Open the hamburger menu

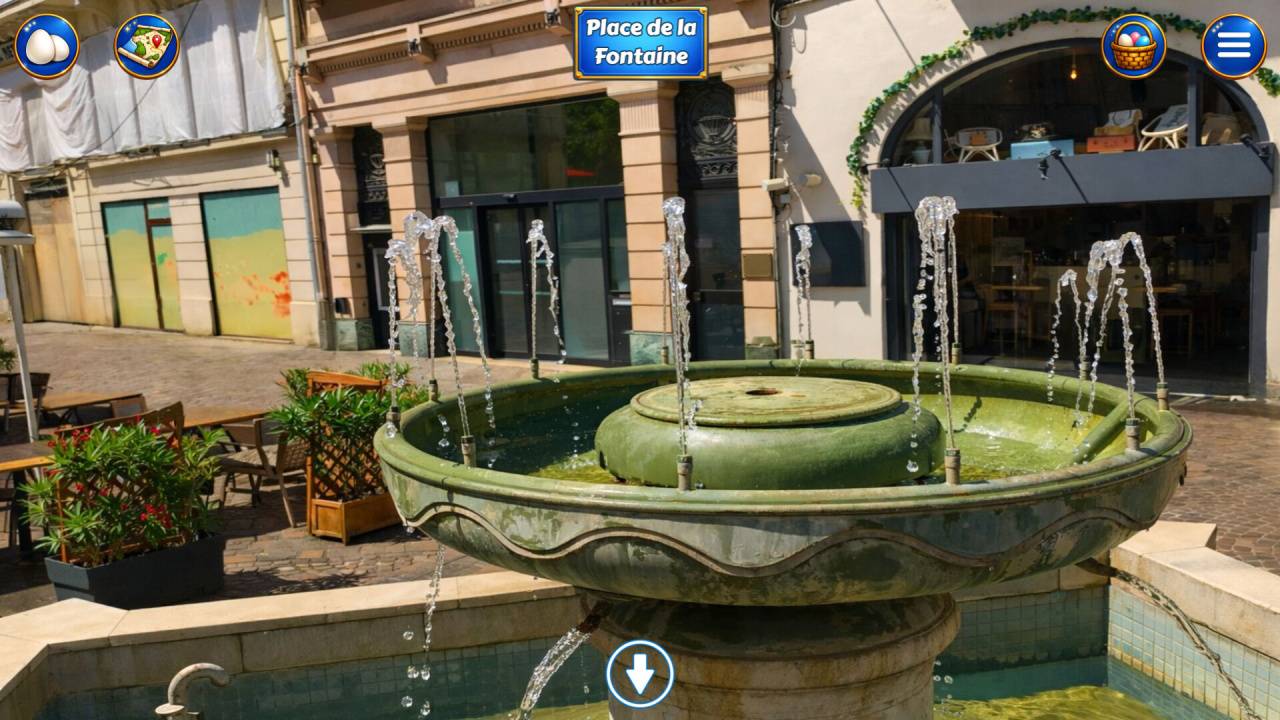[x=1234, y=46]
